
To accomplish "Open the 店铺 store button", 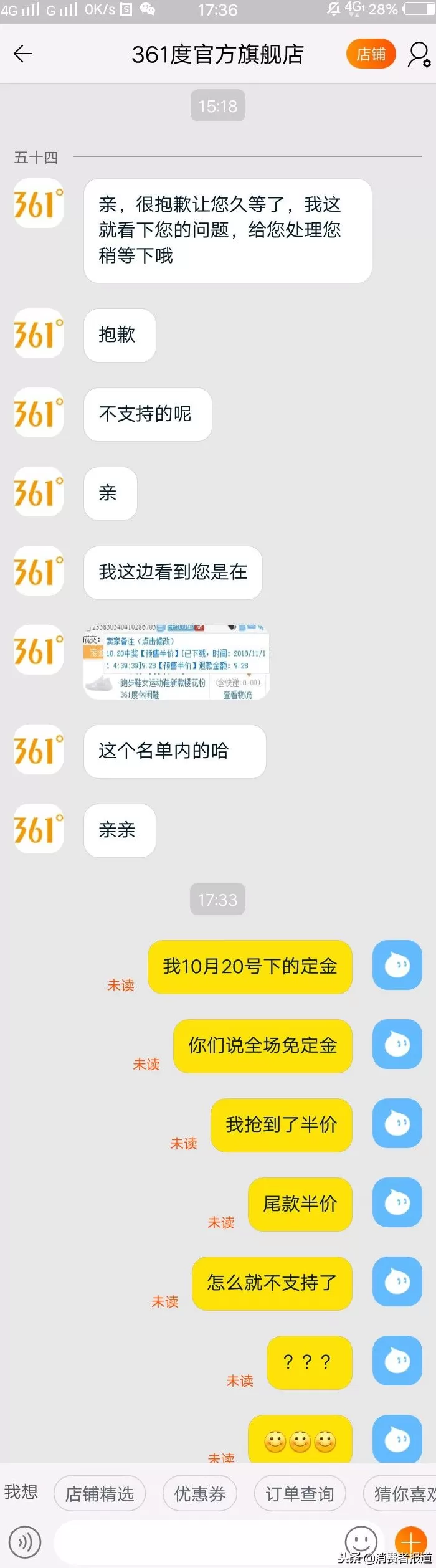I will 371,54.
